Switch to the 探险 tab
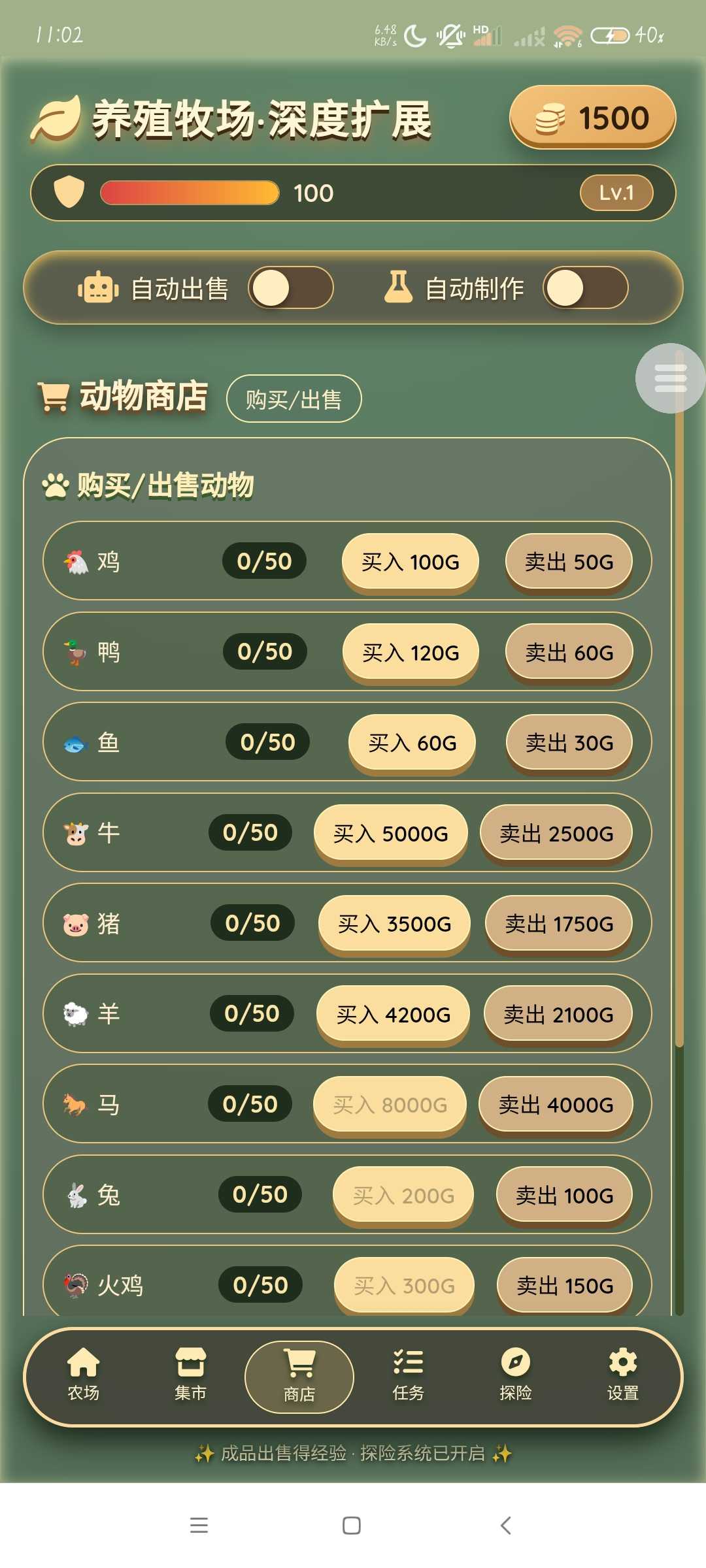This screenshot has width=706, height=1568. (x=515, y=1375)
